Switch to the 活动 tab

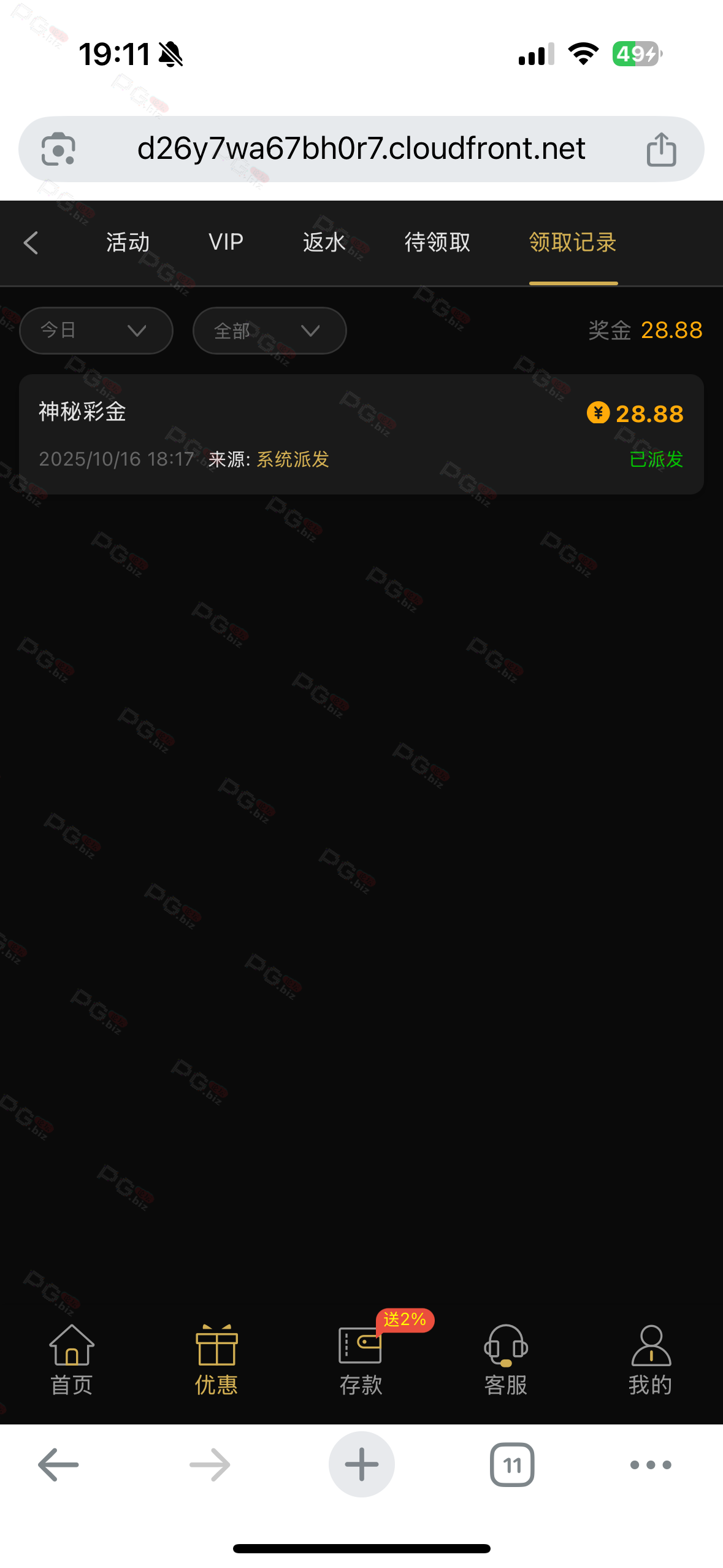128,243
